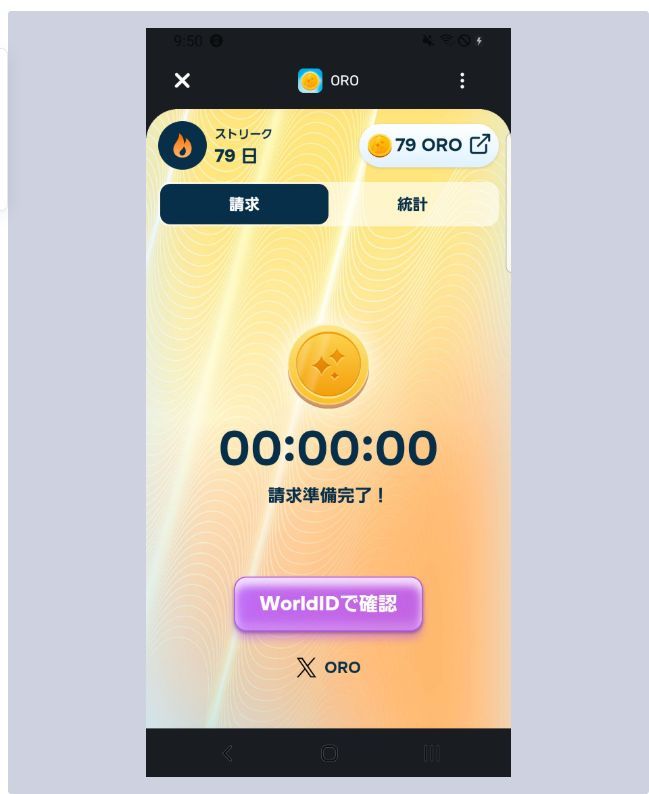
Task: Select the 請求 tab
Action: pos(244,204)
